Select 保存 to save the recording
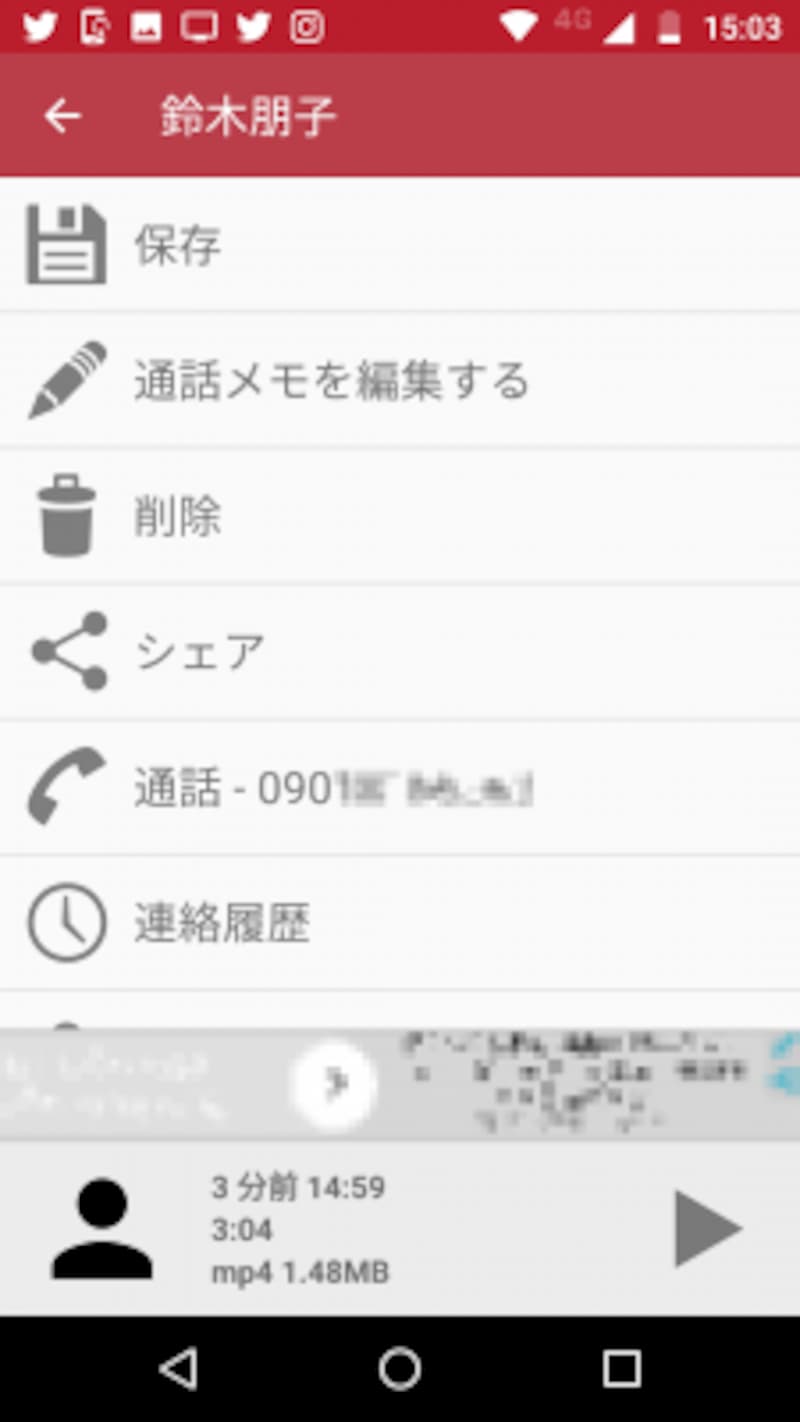 (400, 245)
